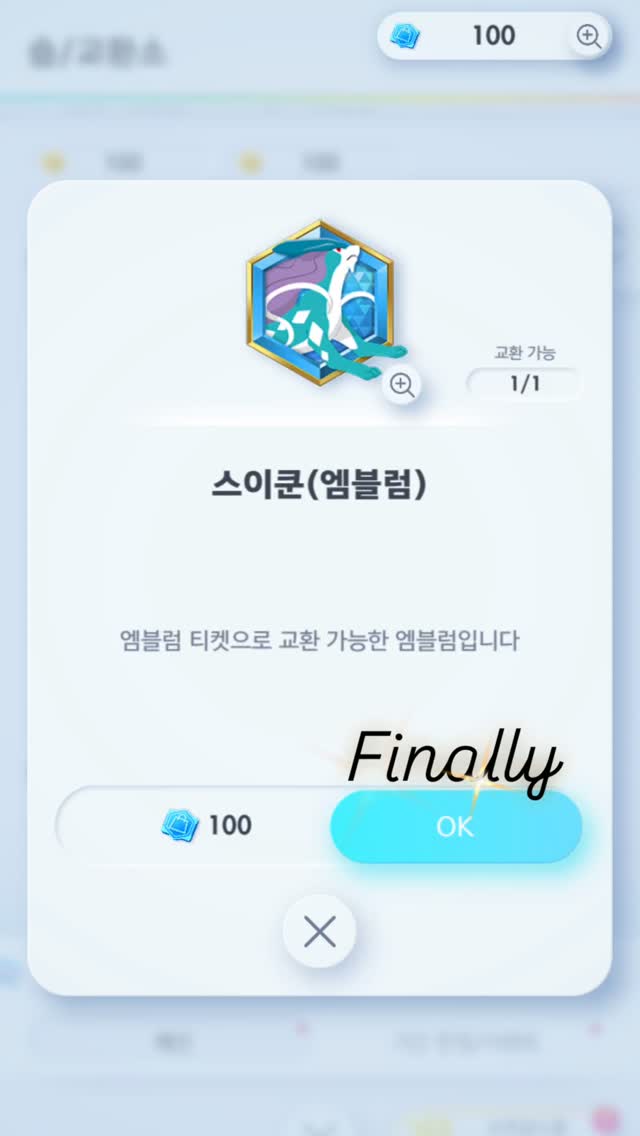The width and height of the screenshot is (640, 1136).
Task: Enlarge the Suicune emblem preview
Action: pyautogui.click(x=402, y=386)
